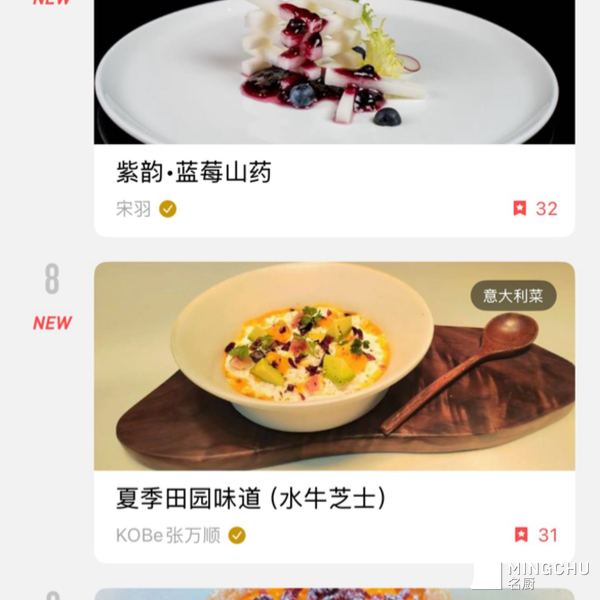
Task: Bookmark the 紫韵·蓝莓山药 dish
Action: click(x=520, y=209)
